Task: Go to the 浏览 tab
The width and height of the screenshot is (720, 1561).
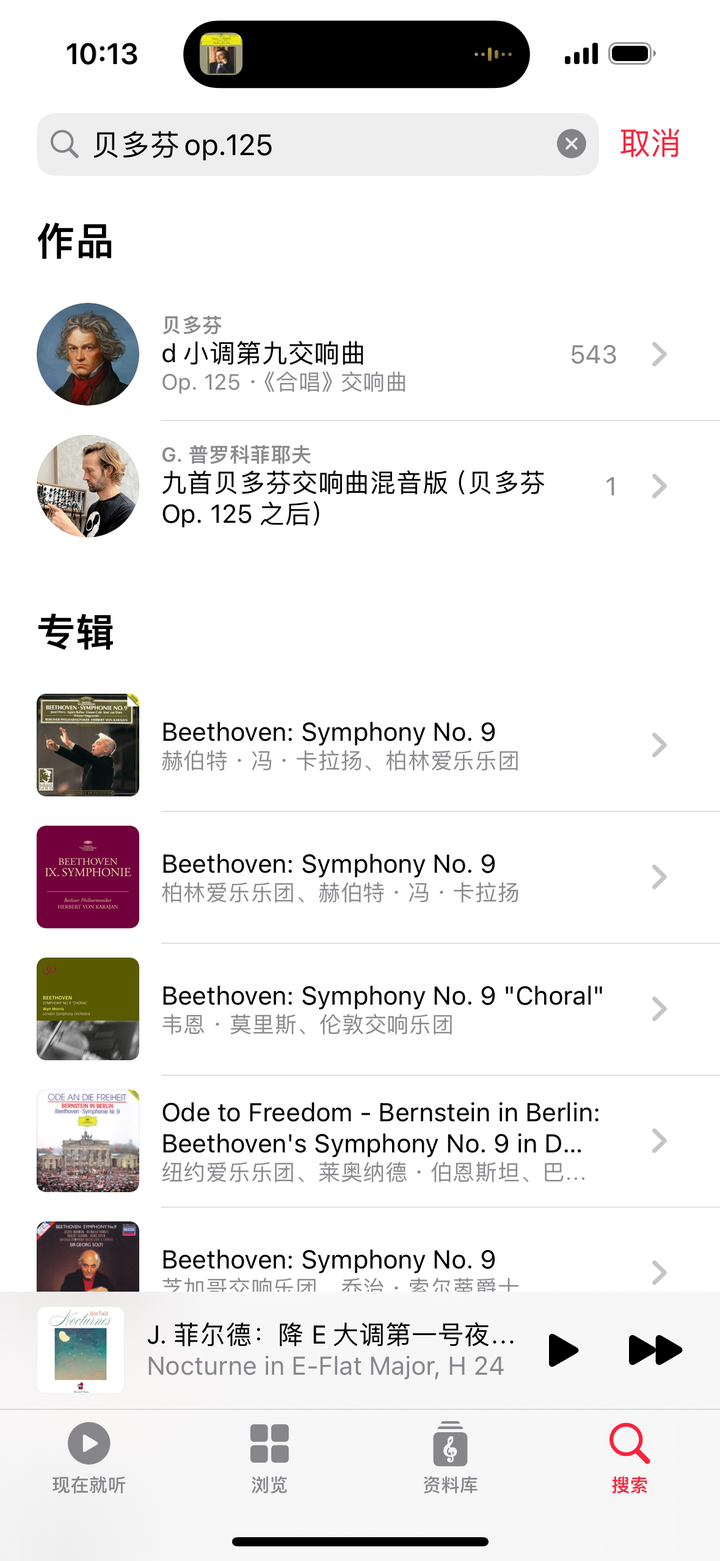Action: tap(269, 1458)
